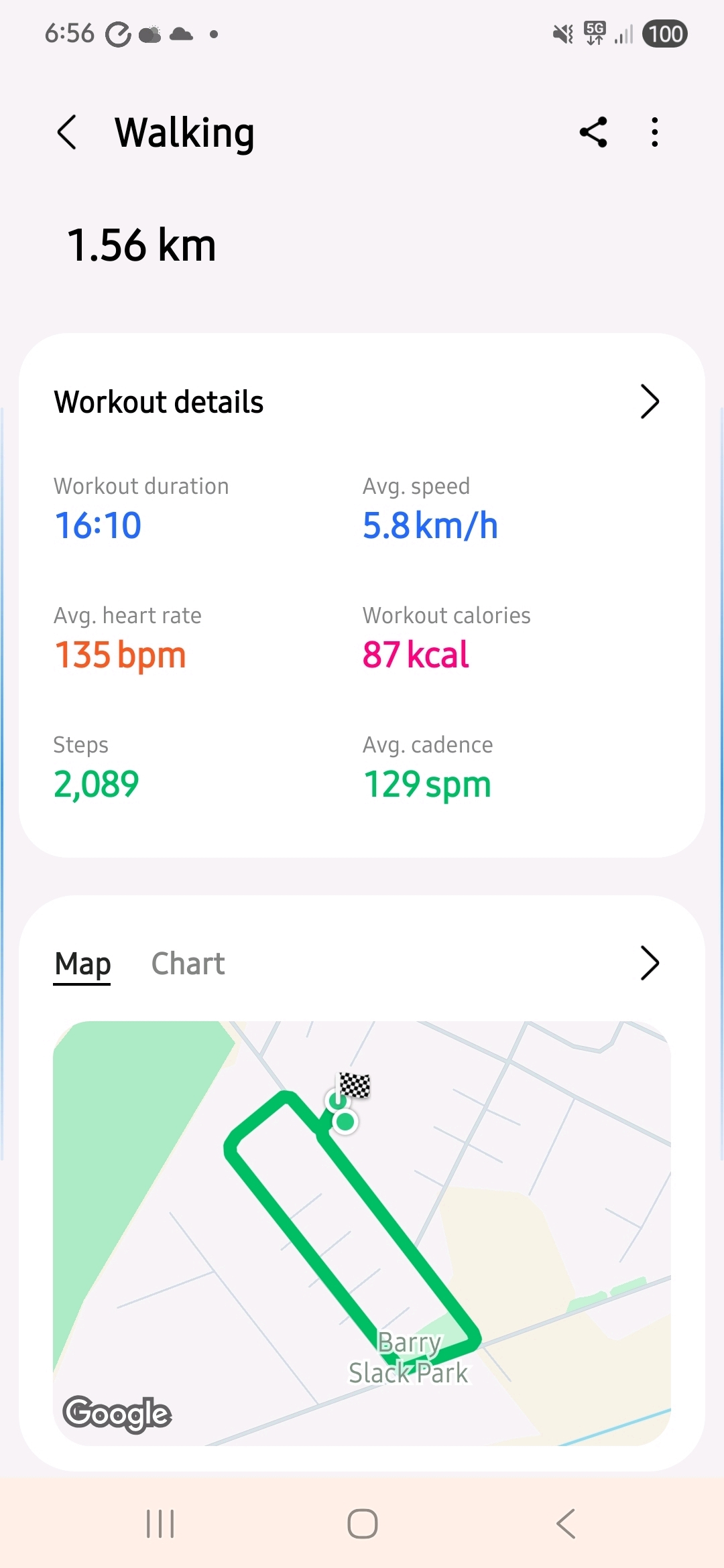Share this walking workout
This screenshot has width=724, height=1568.
coord(593,132)
